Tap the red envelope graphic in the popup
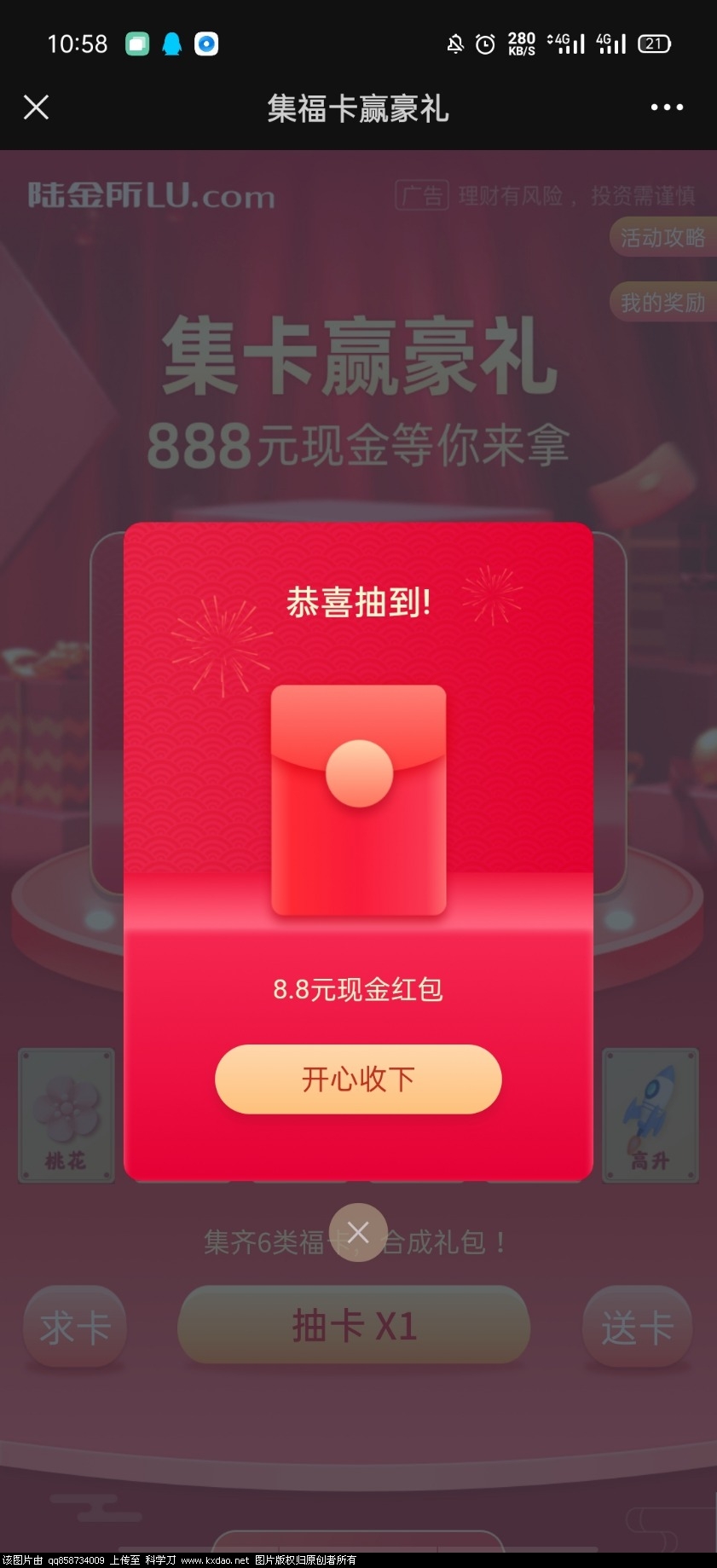This screenshot has width=717, height=1568. [x=357, y=800]
